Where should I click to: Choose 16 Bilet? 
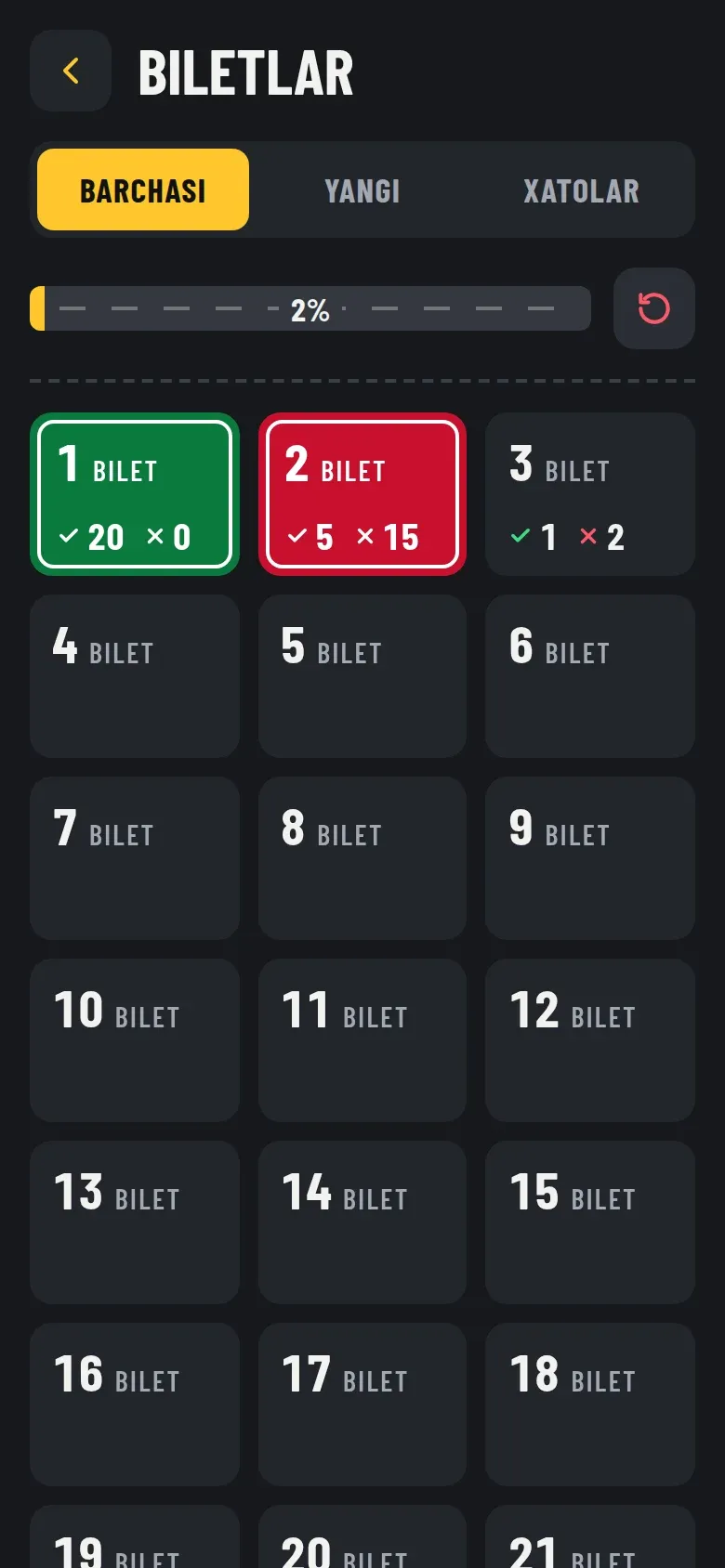tap(135, 1405)
